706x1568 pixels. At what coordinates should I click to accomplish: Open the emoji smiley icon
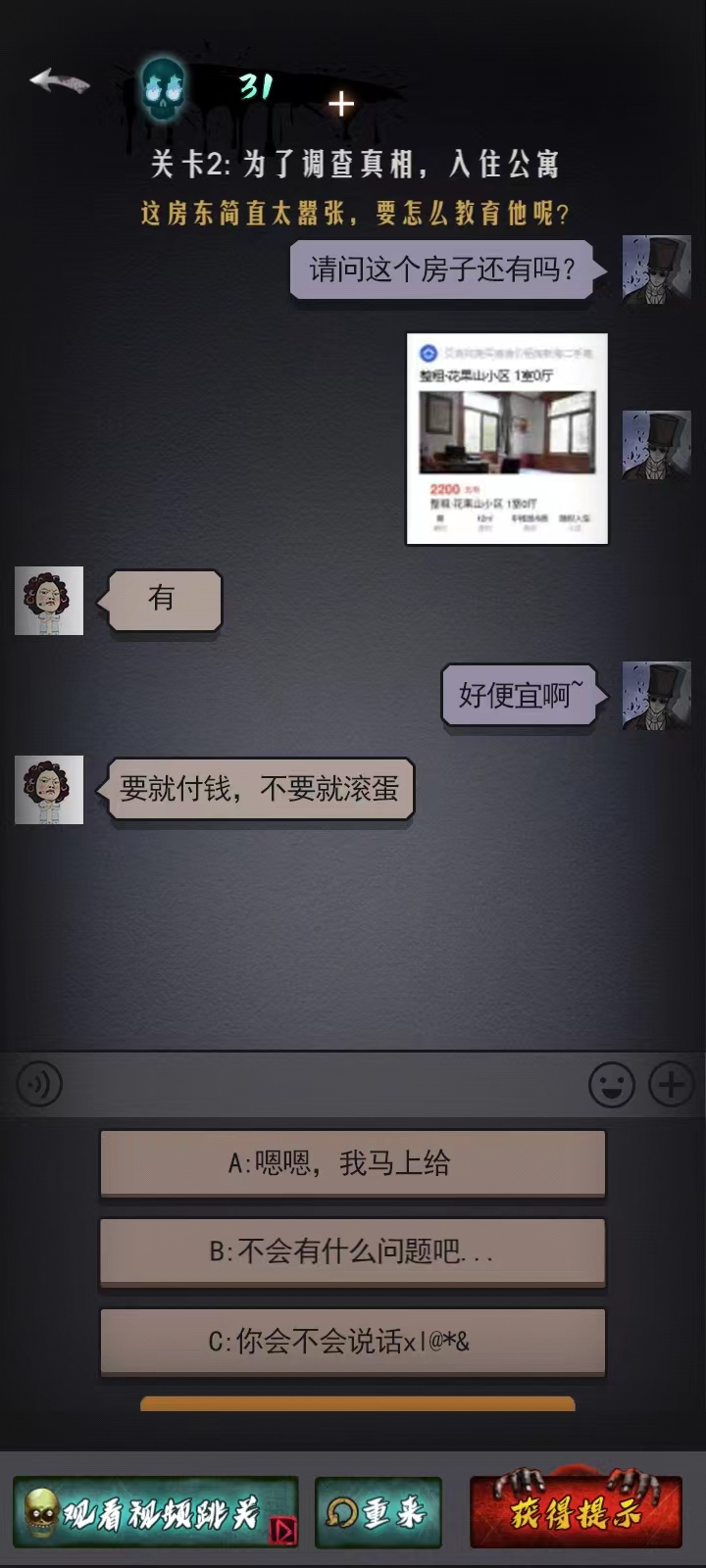[611, 1085]
